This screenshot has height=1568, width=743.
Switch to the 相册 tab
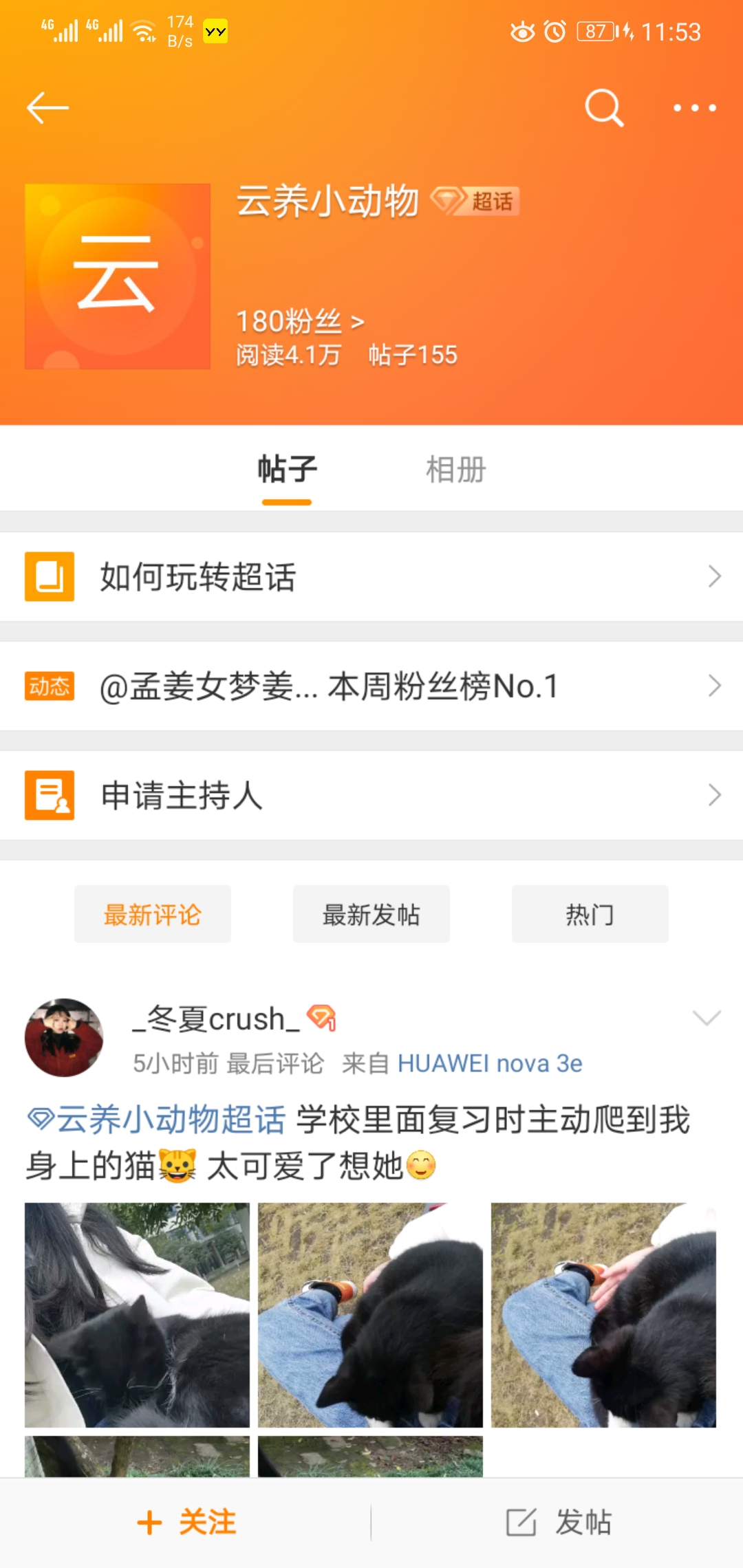click(x=455, y=470)
